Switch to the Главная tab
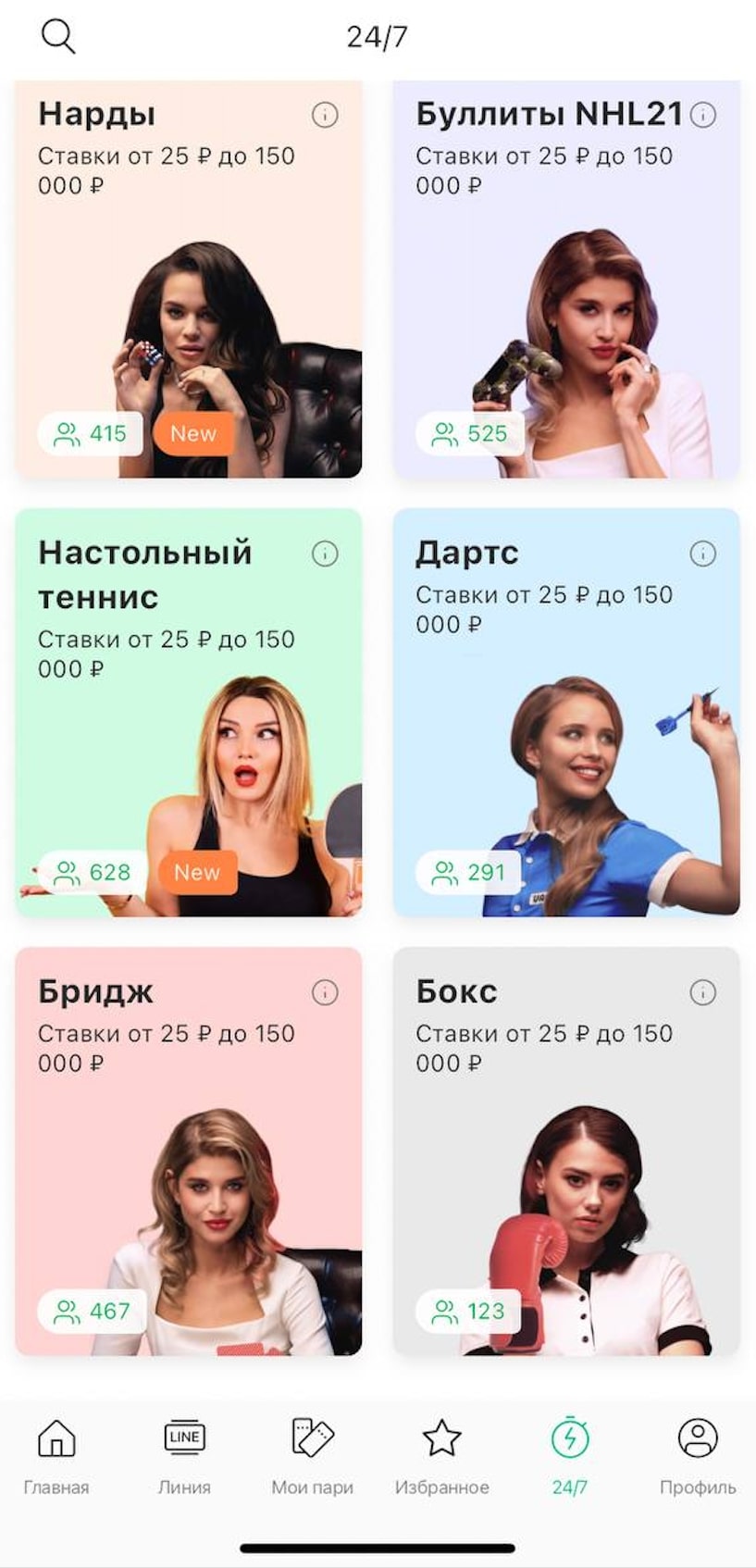Viewport: 756px width, 1568px height. tap(56, 1455)
